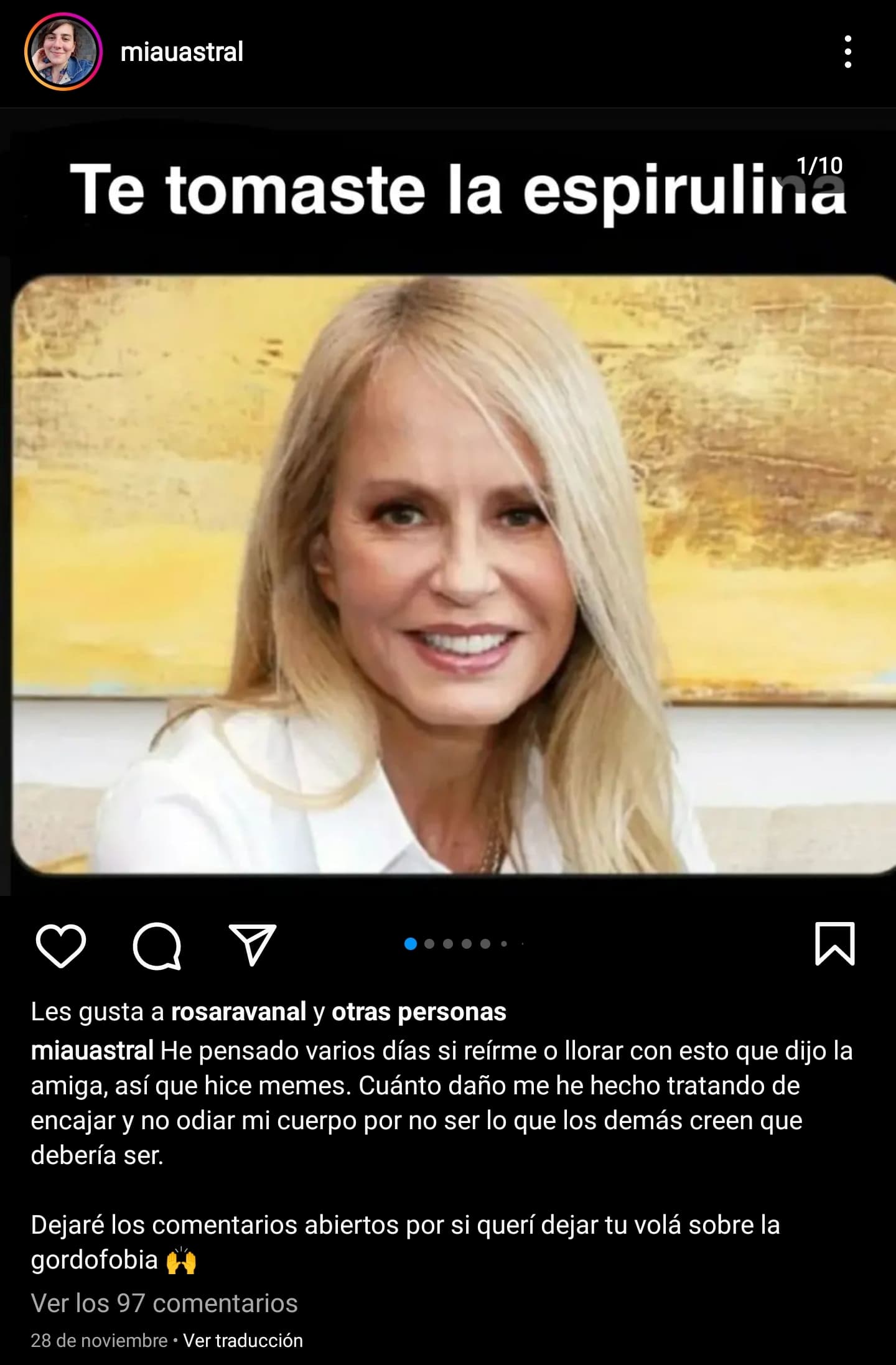This screenshot has width=896, height=1365.
Task: Open the post's three-dot options menu
Action: pyautogui.click(x=847, y=52)
